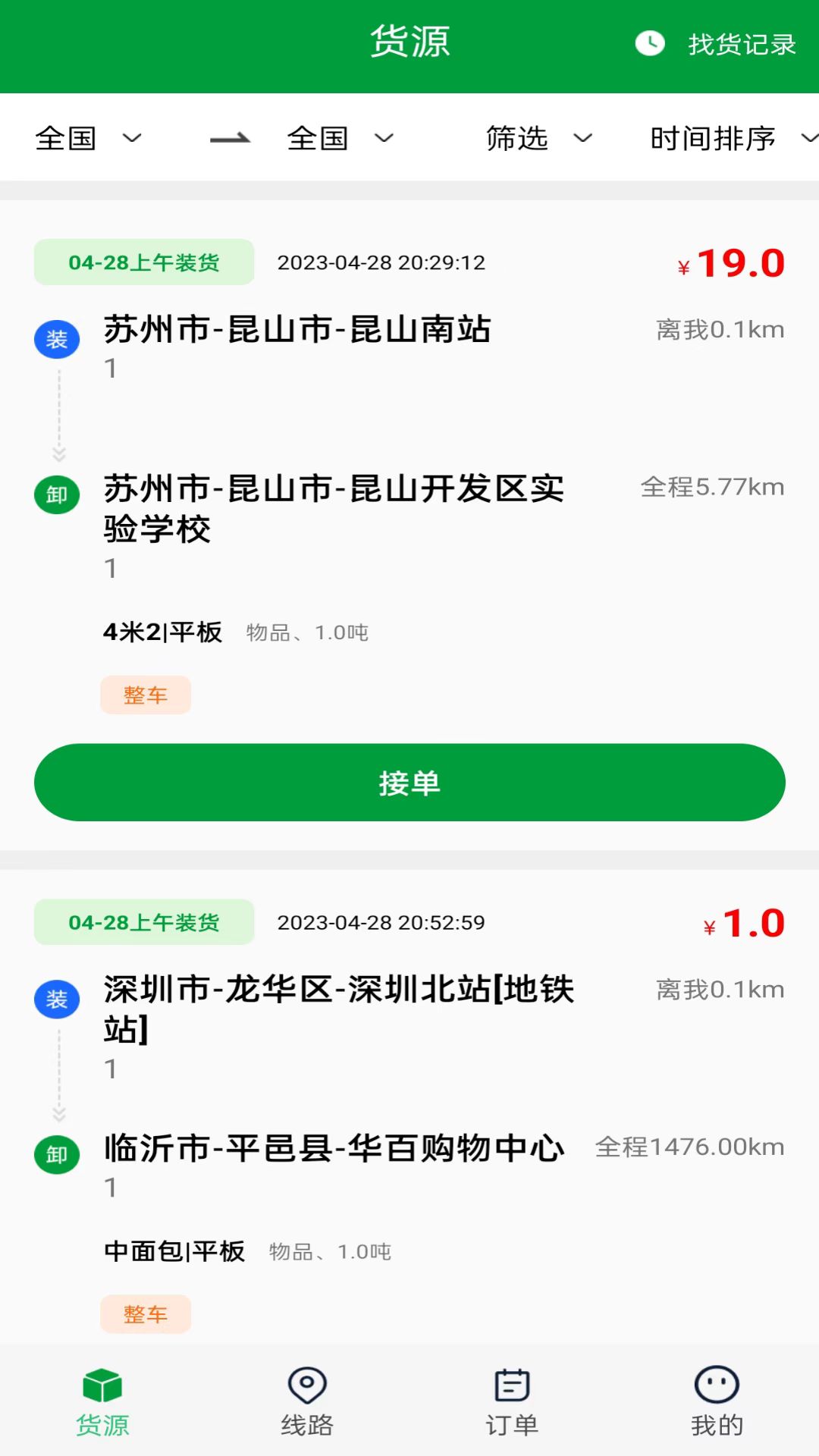The image size is (819, 1456).
Task: Open 找货记录 search history
Action: click(739, 43)
